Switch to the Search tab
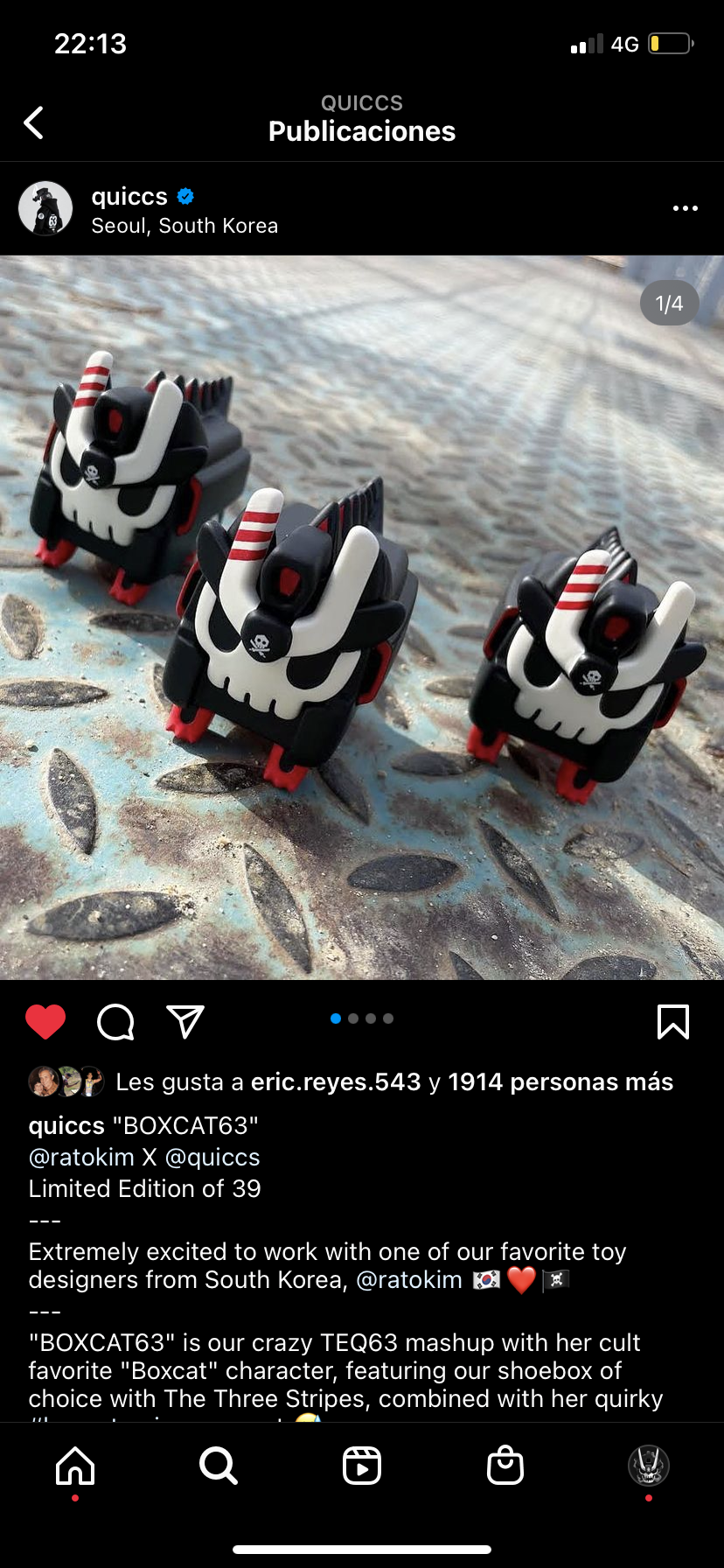Screen dimensions: 724x1568 tap(218, 1466)
